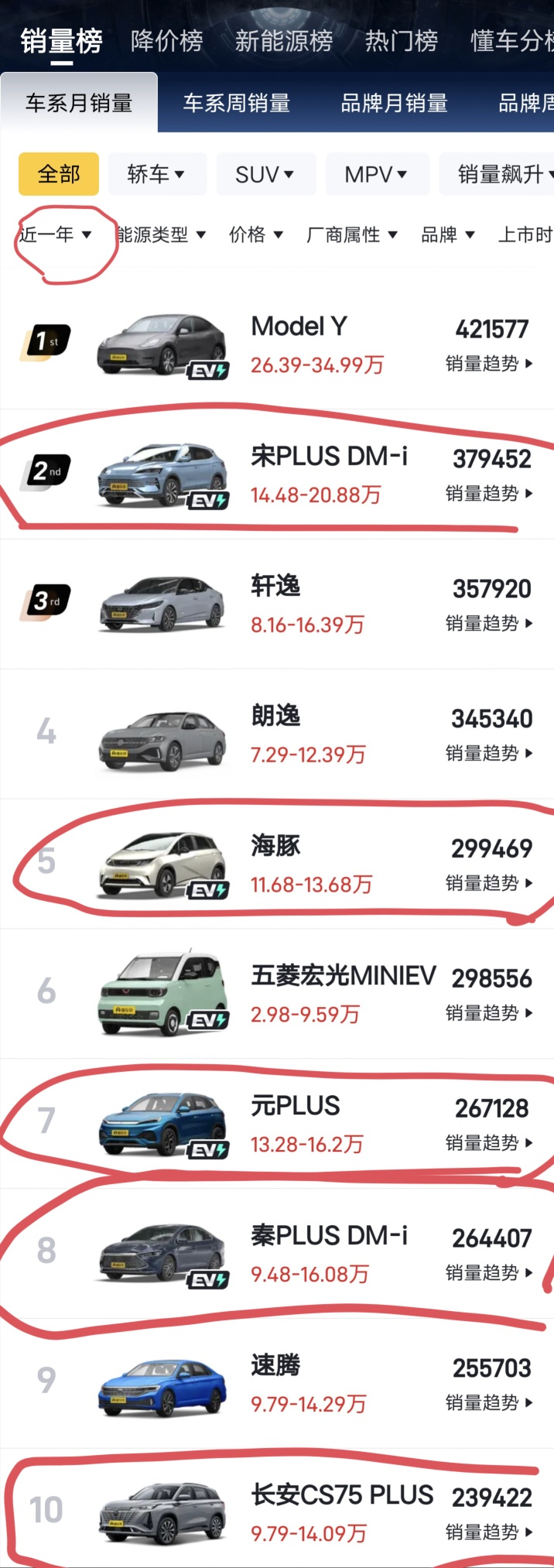
Task: Expand the SUV filter dropdown
Action: (x=265, y=174)
